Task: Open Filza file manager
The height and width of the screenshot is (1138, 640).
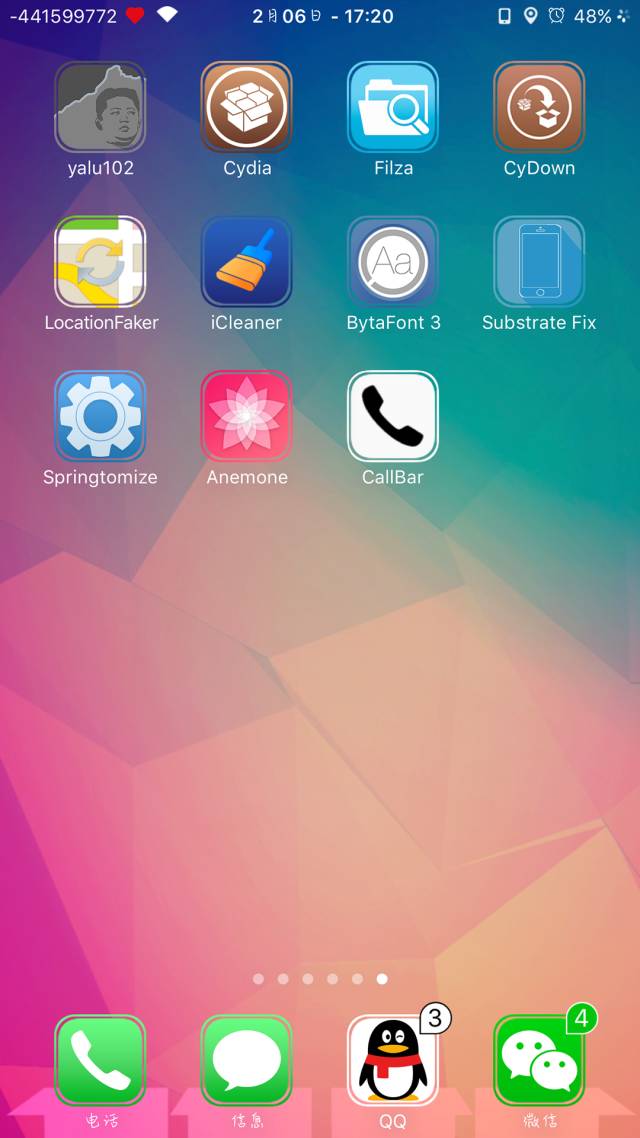Action: [393, 107]
